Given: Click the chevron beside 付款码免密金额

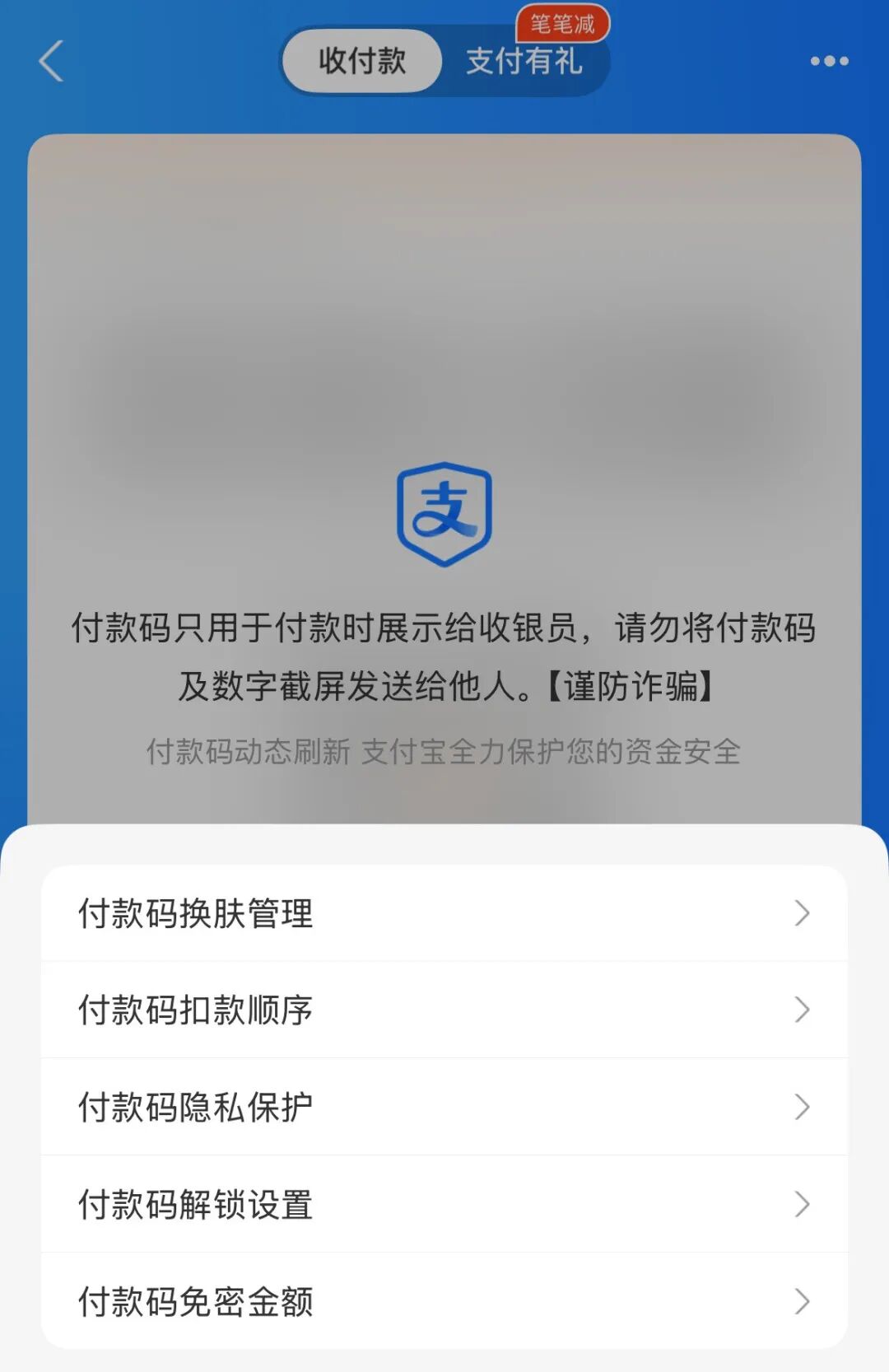Looking at the screenshot, I should [803, 1302].
